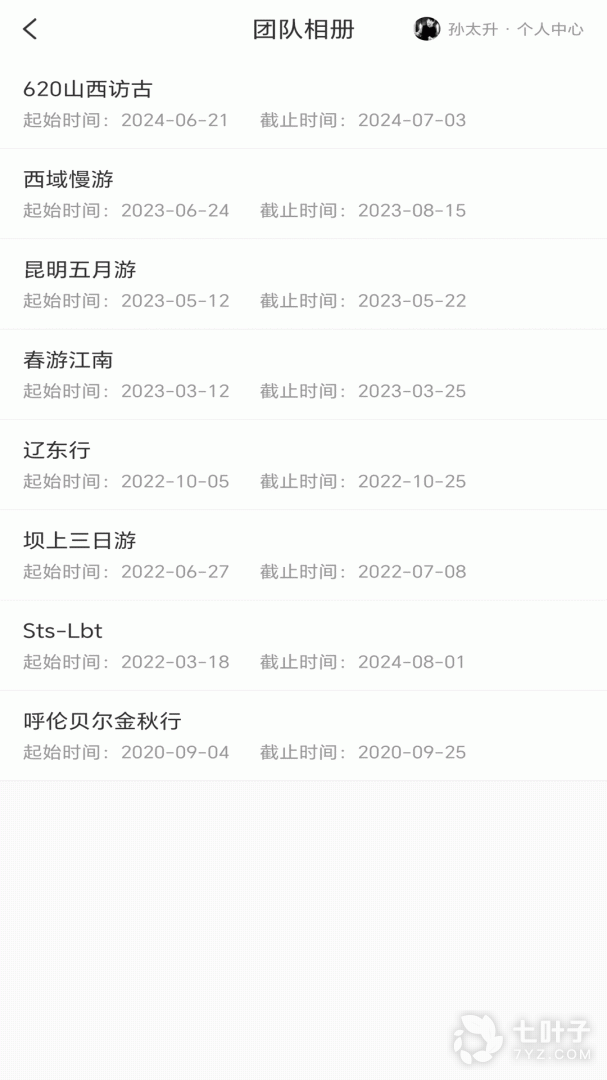The height and width of the screenshot is (1080, 607).
Task: Open the 坝上三日游 album
Action: pos(303,555)
